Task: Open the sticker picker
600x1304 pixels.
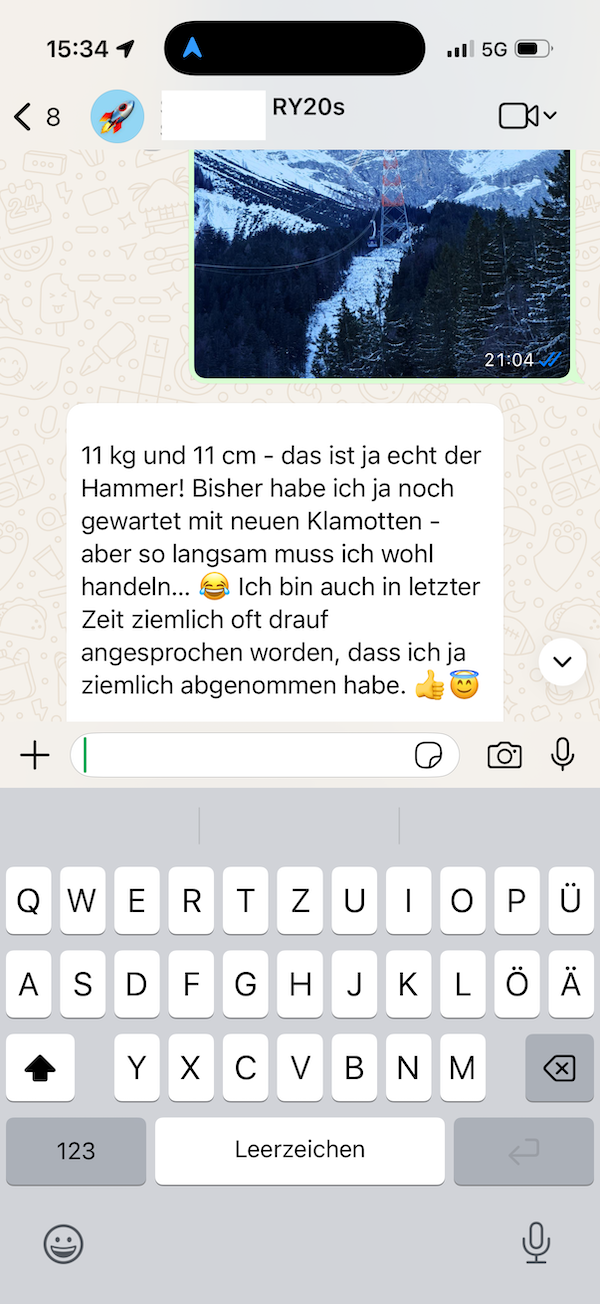Action: (429, 756)
